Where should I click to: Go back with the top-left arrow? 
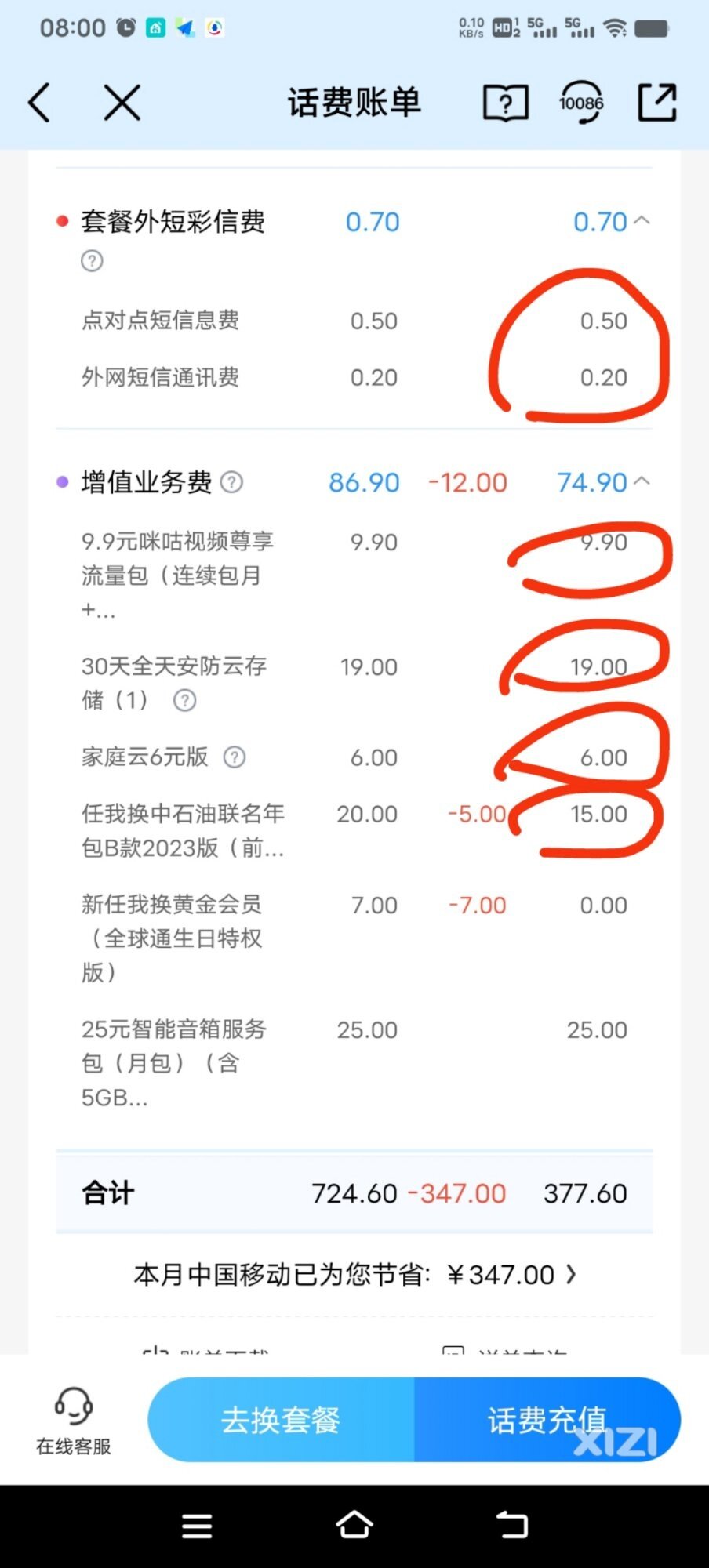click(39, 103)
